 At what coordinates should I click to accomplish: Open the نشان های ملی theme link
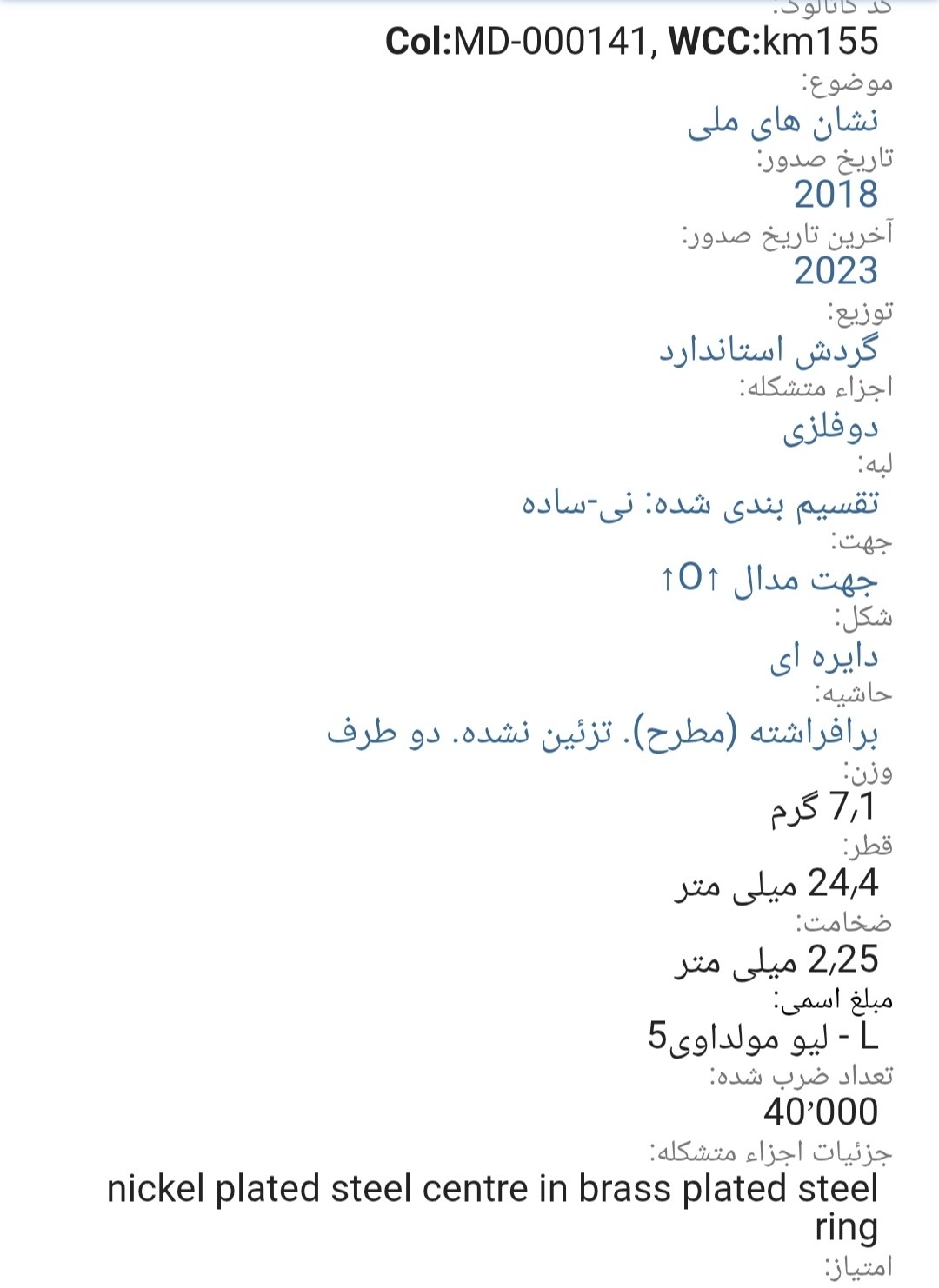pyautogui.click(x=782, y=123)
